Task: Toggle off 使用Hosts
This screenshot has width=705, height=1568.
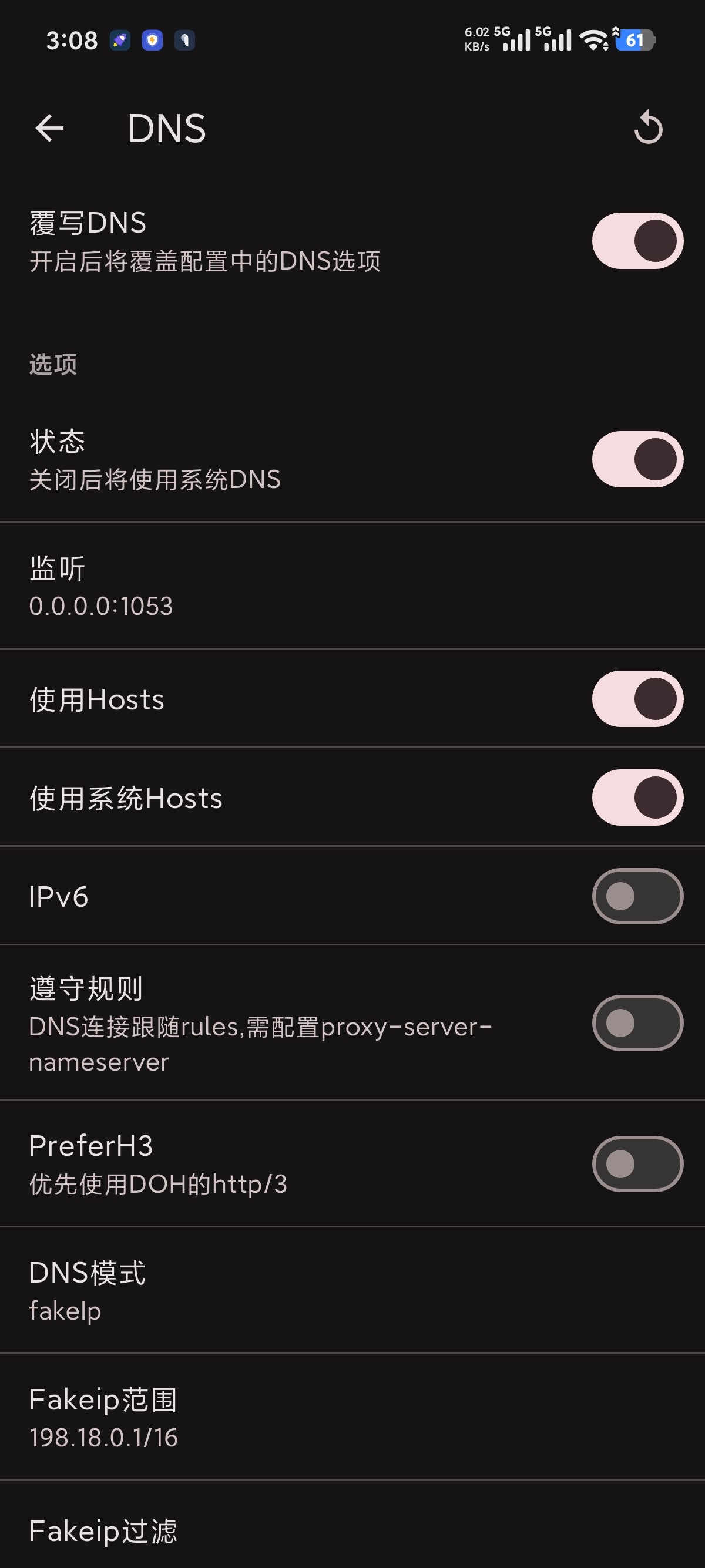Action: 637,699
